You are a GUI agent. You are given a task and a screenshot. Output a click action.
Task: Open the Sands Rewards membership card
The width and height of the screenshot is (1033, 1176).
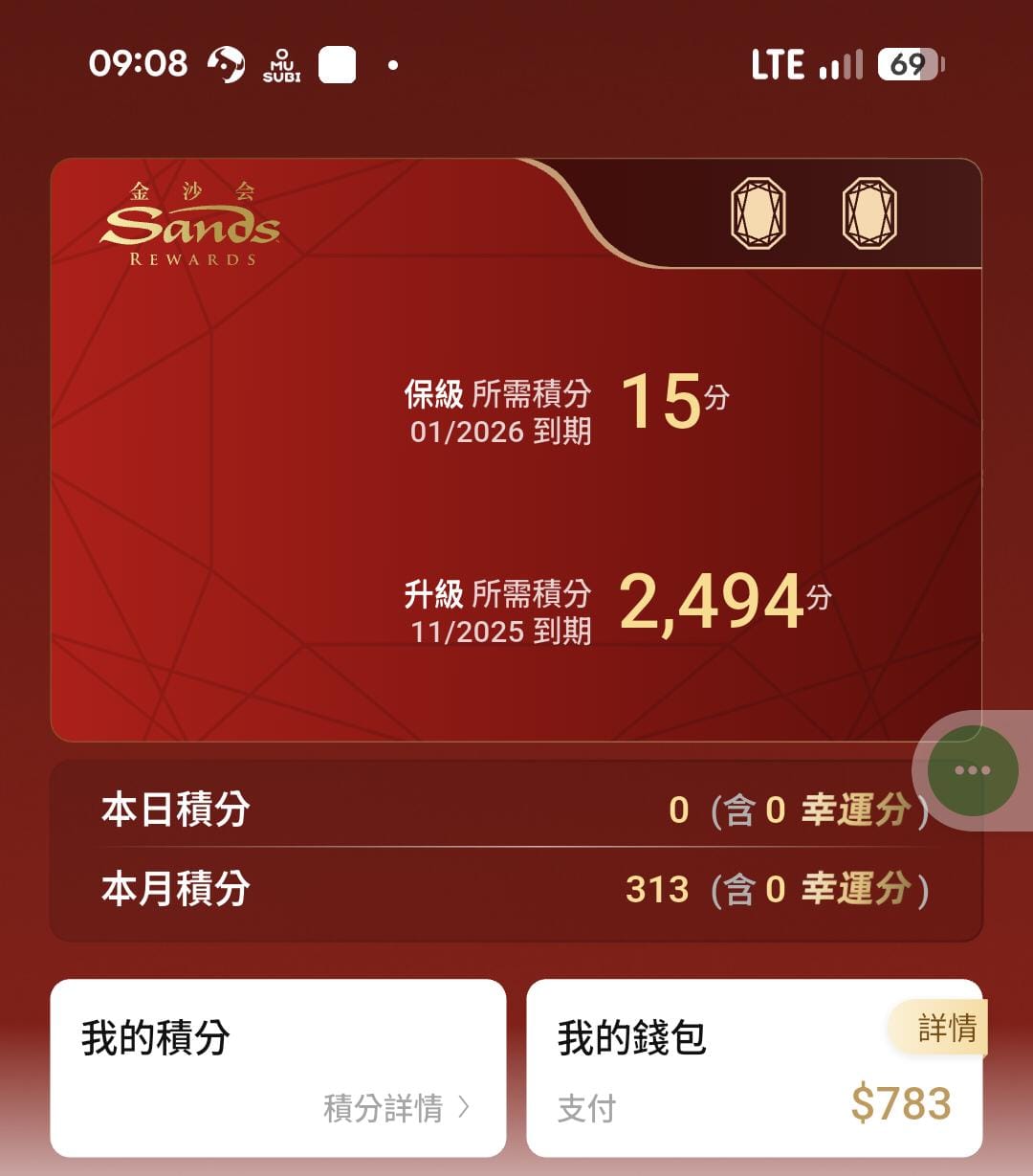pos(516,450)
